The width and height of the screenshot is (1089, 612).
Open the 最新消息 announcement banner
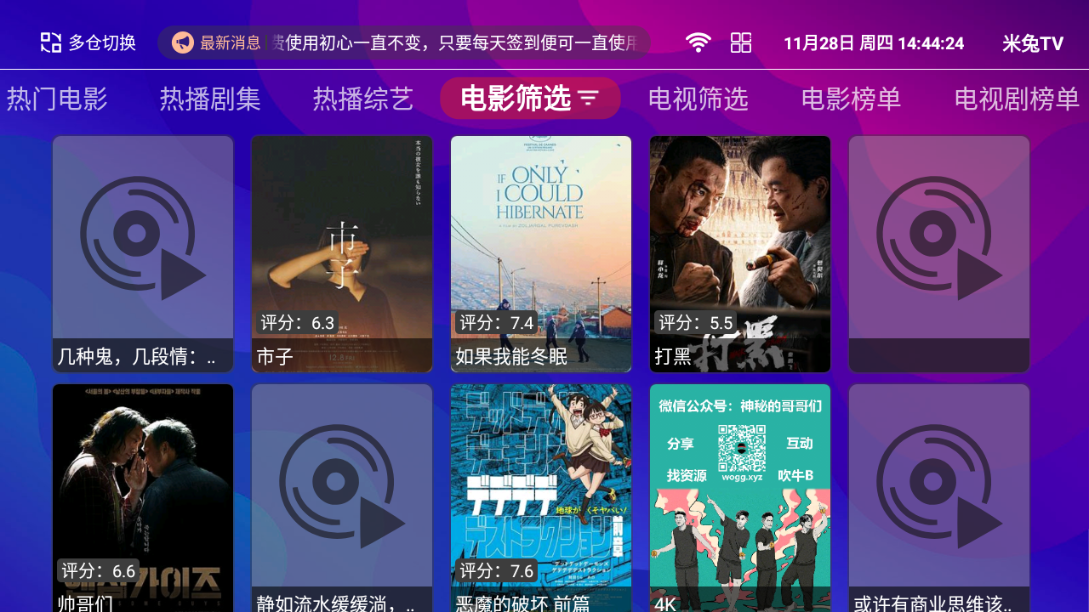[x=404, y=43]
